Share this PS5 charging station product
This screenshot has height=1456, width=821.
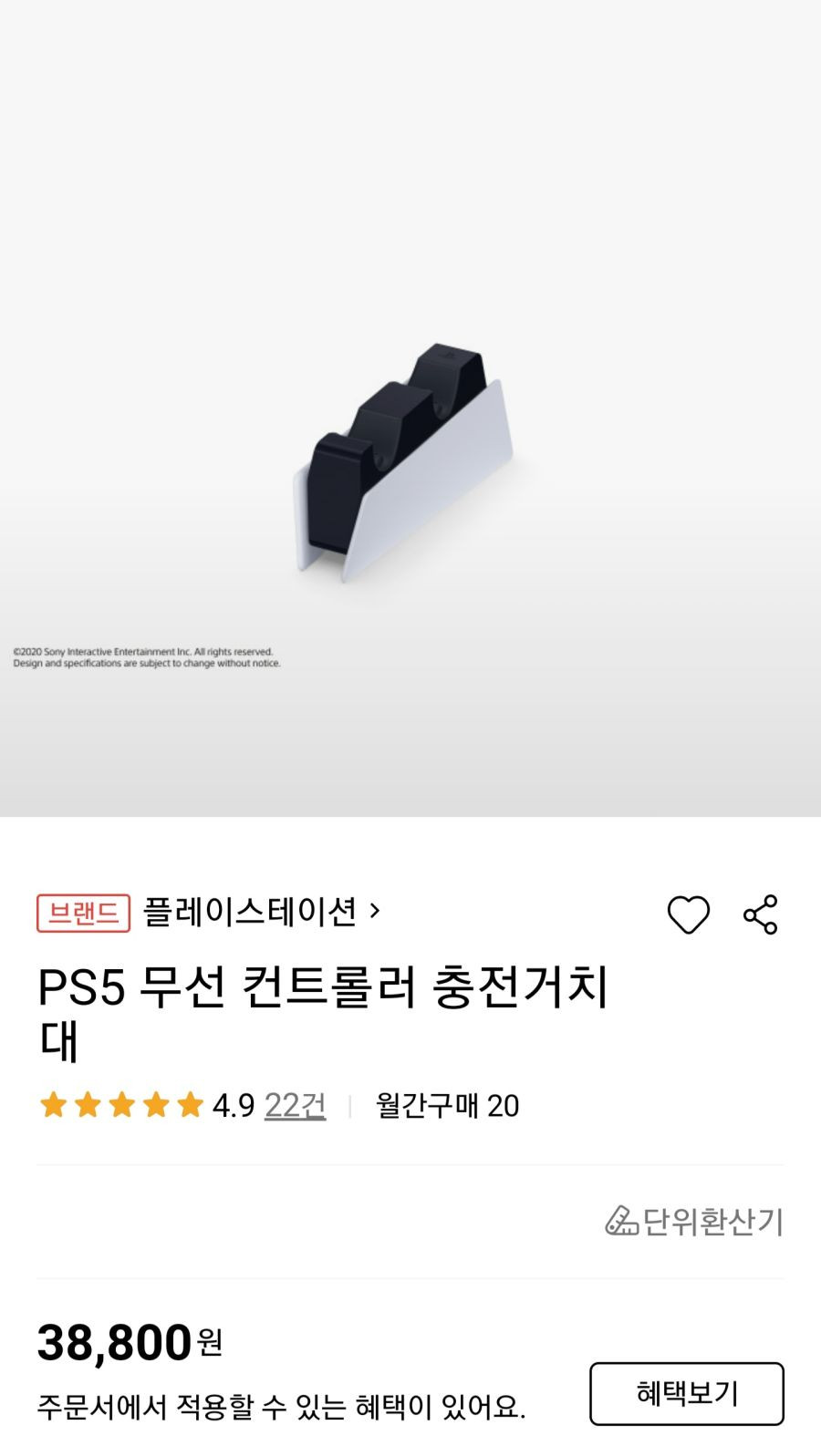[x=761, y=914]
